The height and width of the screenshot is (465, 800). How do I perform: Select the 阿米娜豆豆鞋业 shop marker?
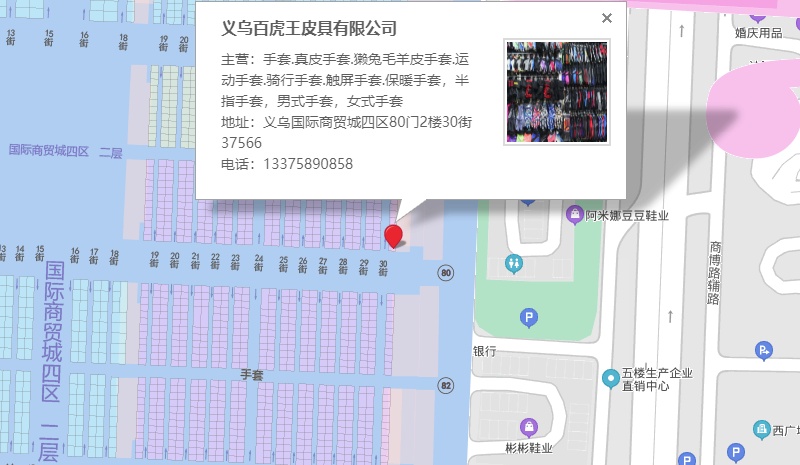(x=575, y=214)
